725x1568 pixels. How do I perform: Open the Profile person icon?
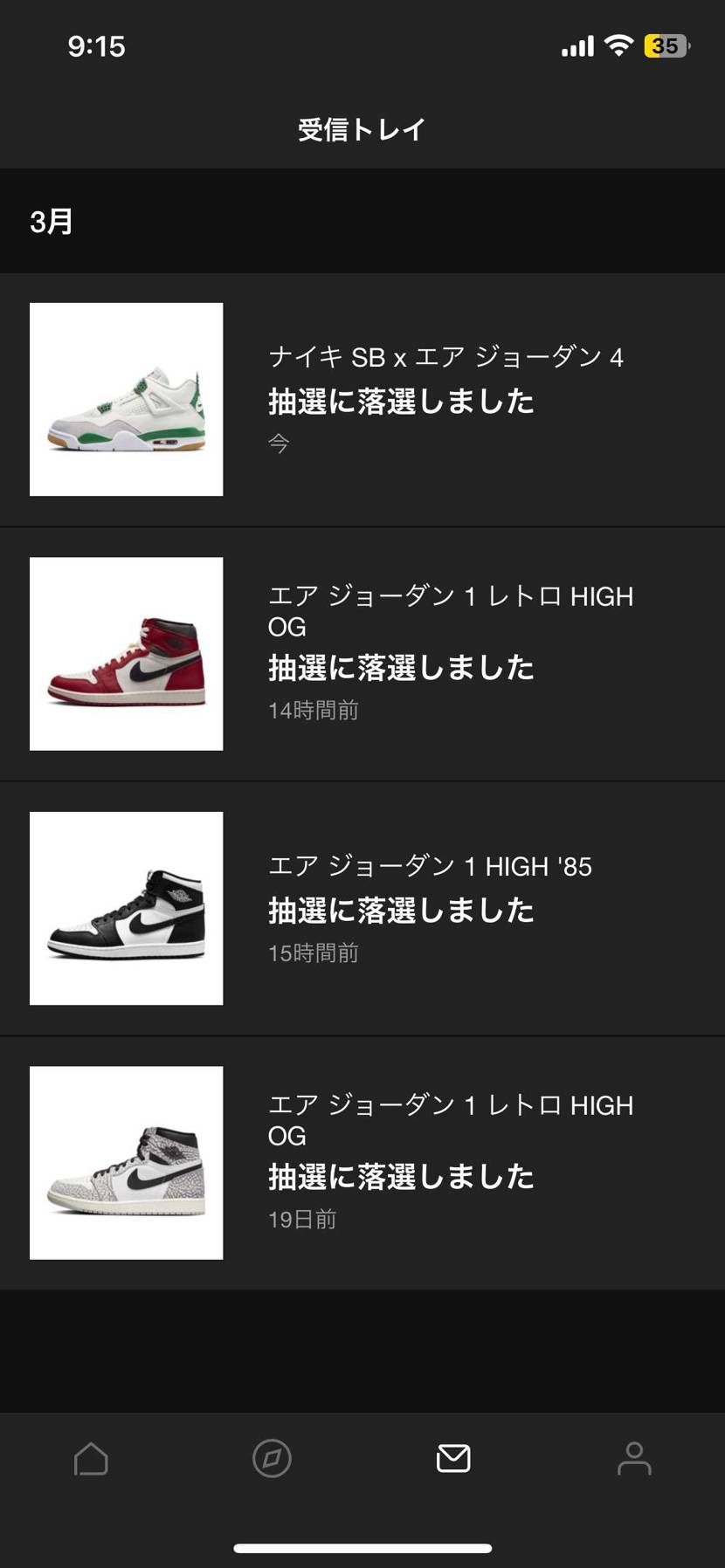point(634,1458)
